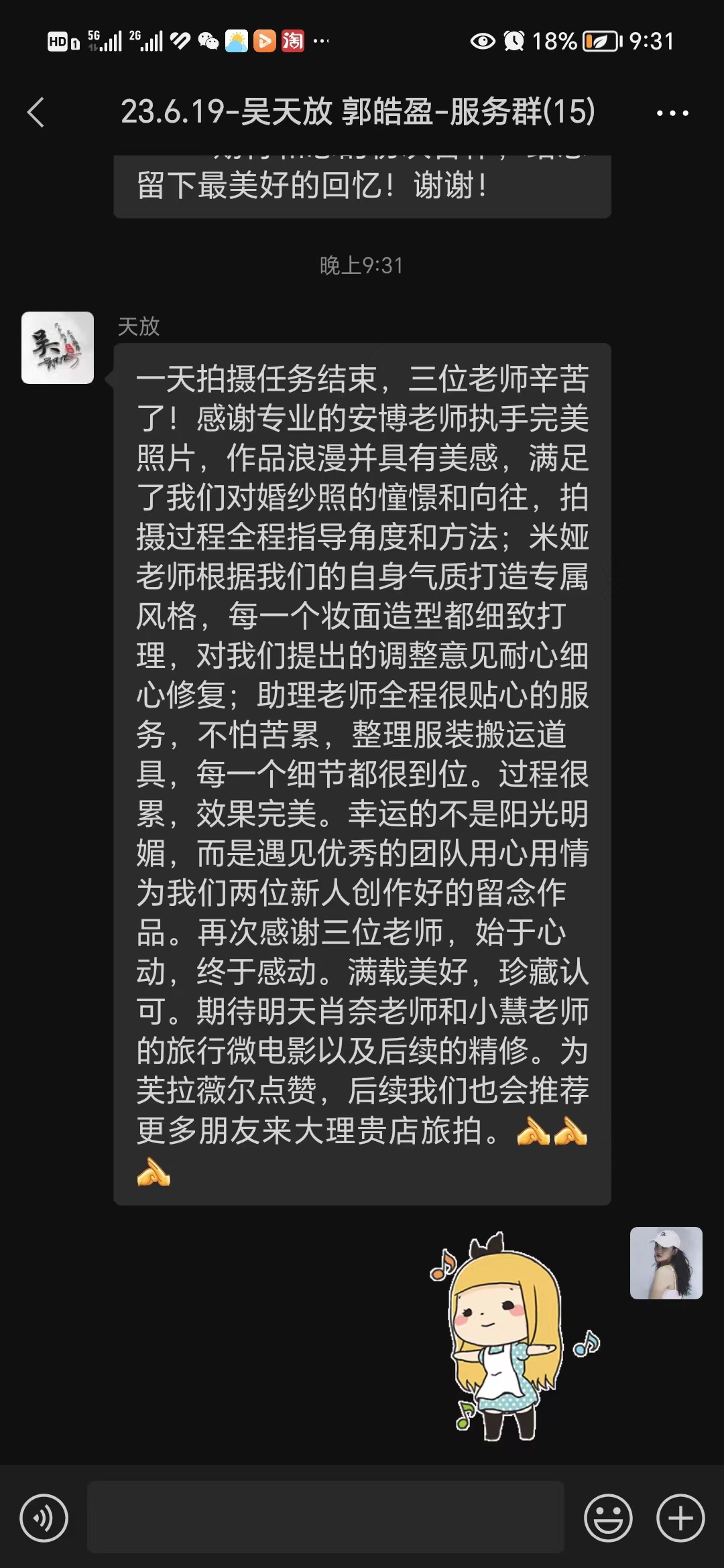This screenshot has width=724, height=1568.
Task: Open the plus attachment menu
Action: [x=680, y=1518]
